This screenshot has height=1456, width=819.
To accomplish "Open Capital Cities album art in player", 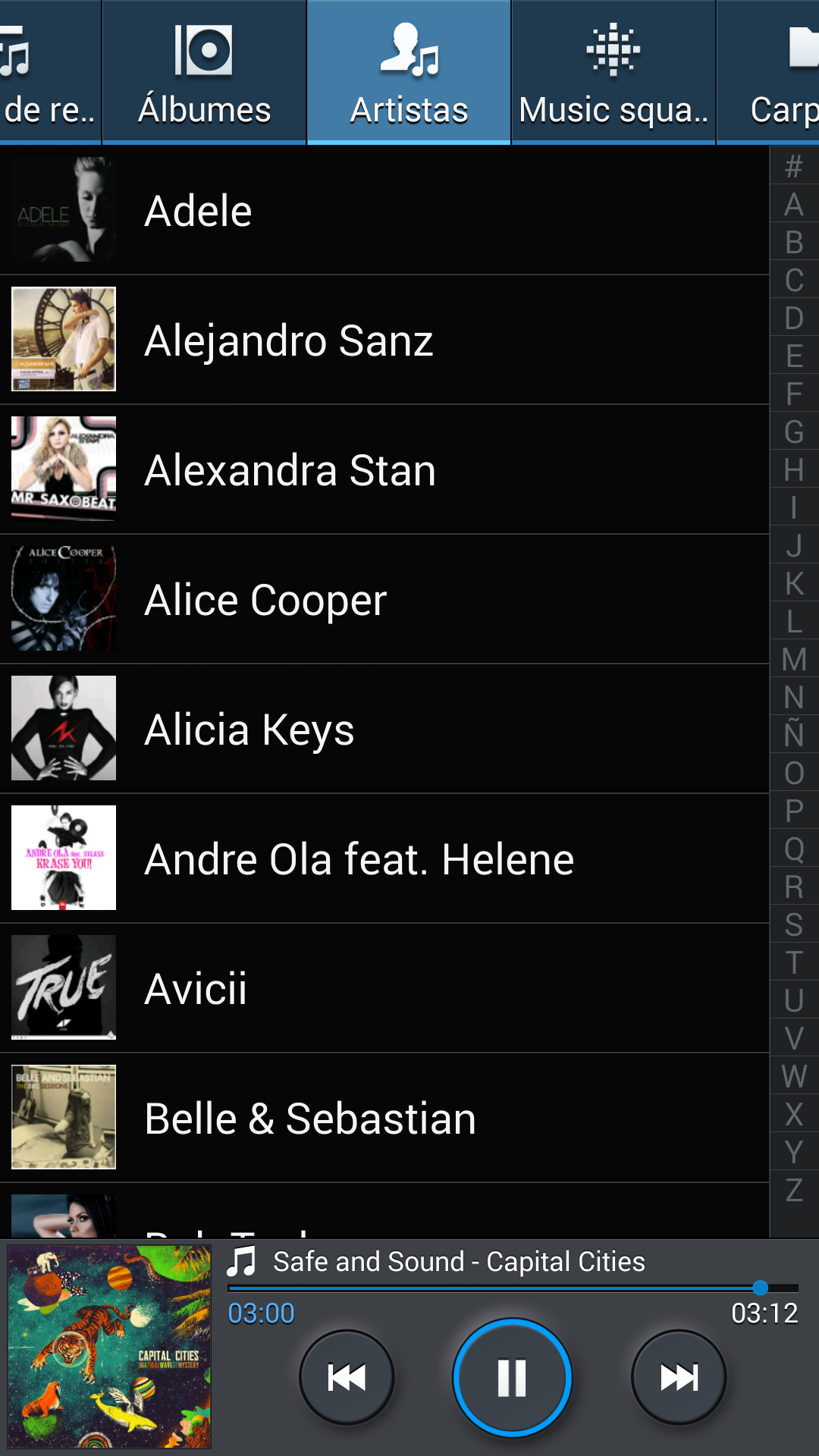I will coord(109,1347).
